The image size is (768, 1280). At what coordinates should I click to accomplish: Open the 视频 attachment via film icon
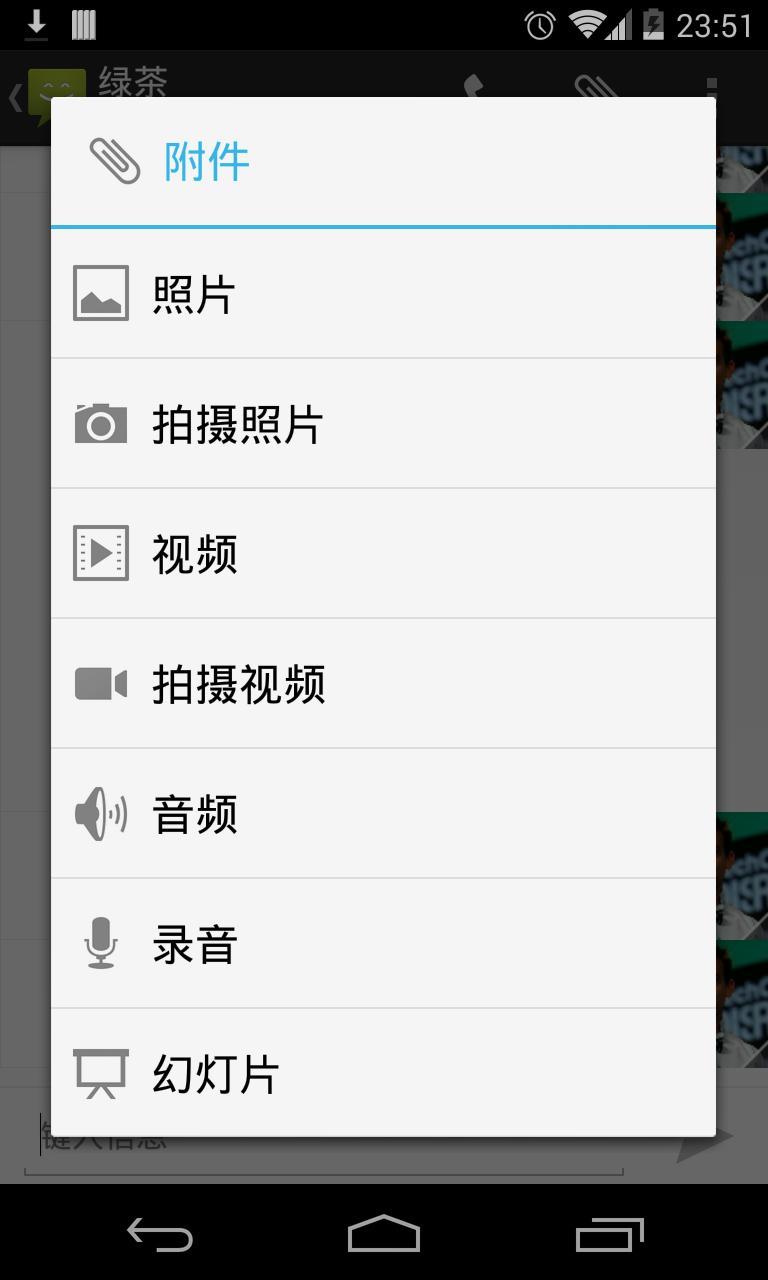coord(100,552)
